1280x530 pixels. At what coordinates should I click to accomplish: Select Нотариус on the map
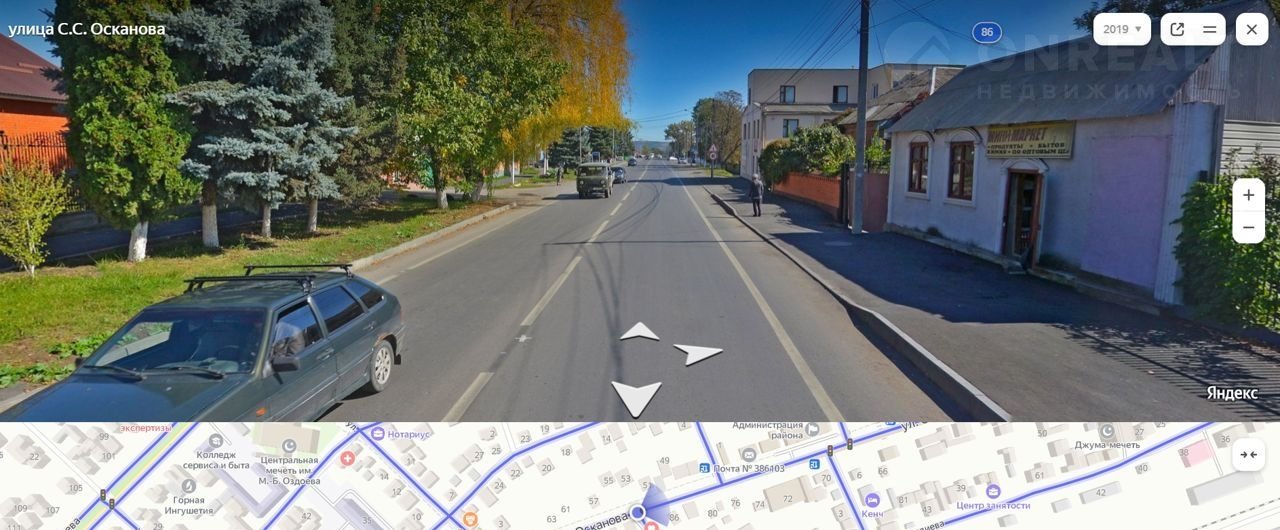(x=378, y=433)
